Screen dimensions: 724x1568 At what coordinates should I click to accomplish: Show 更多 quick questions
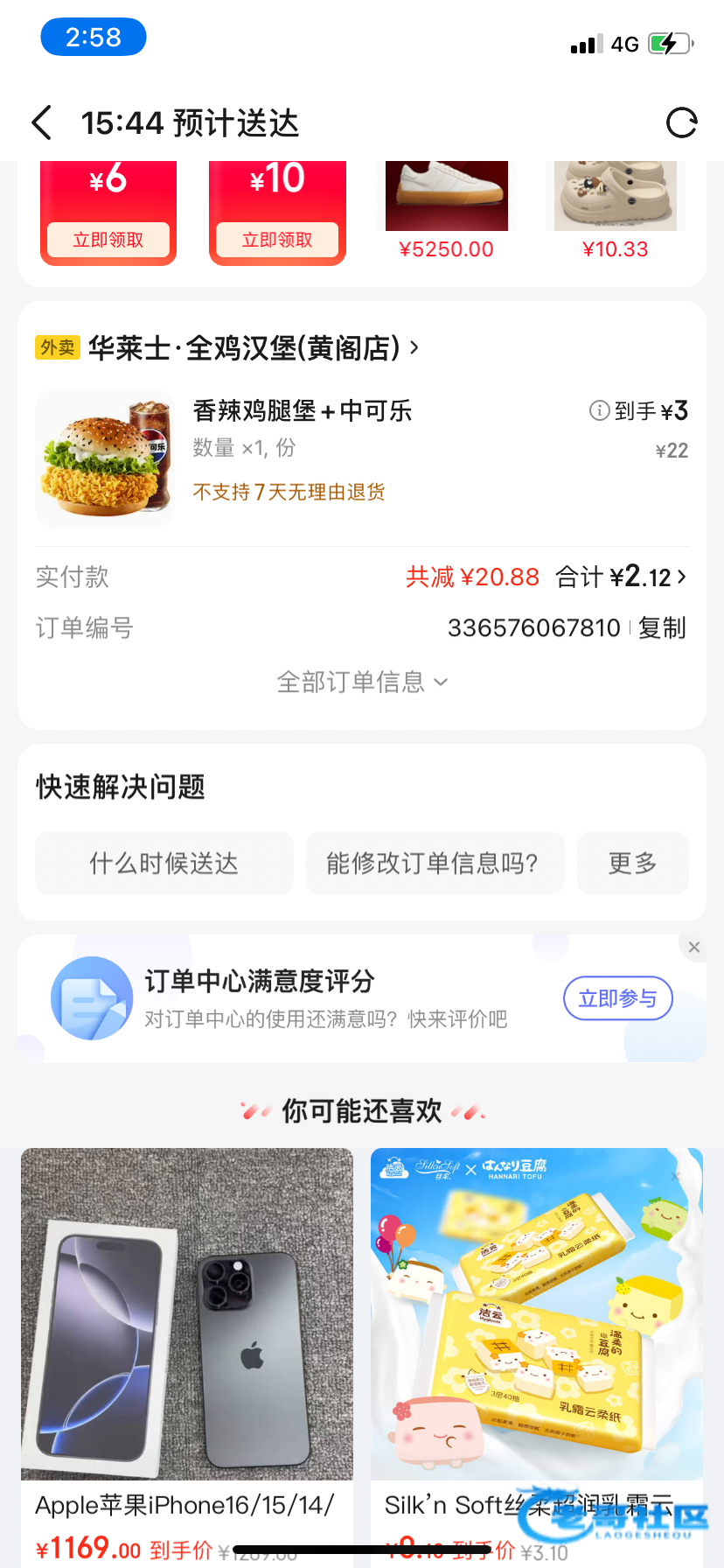(x=632, y=863)
